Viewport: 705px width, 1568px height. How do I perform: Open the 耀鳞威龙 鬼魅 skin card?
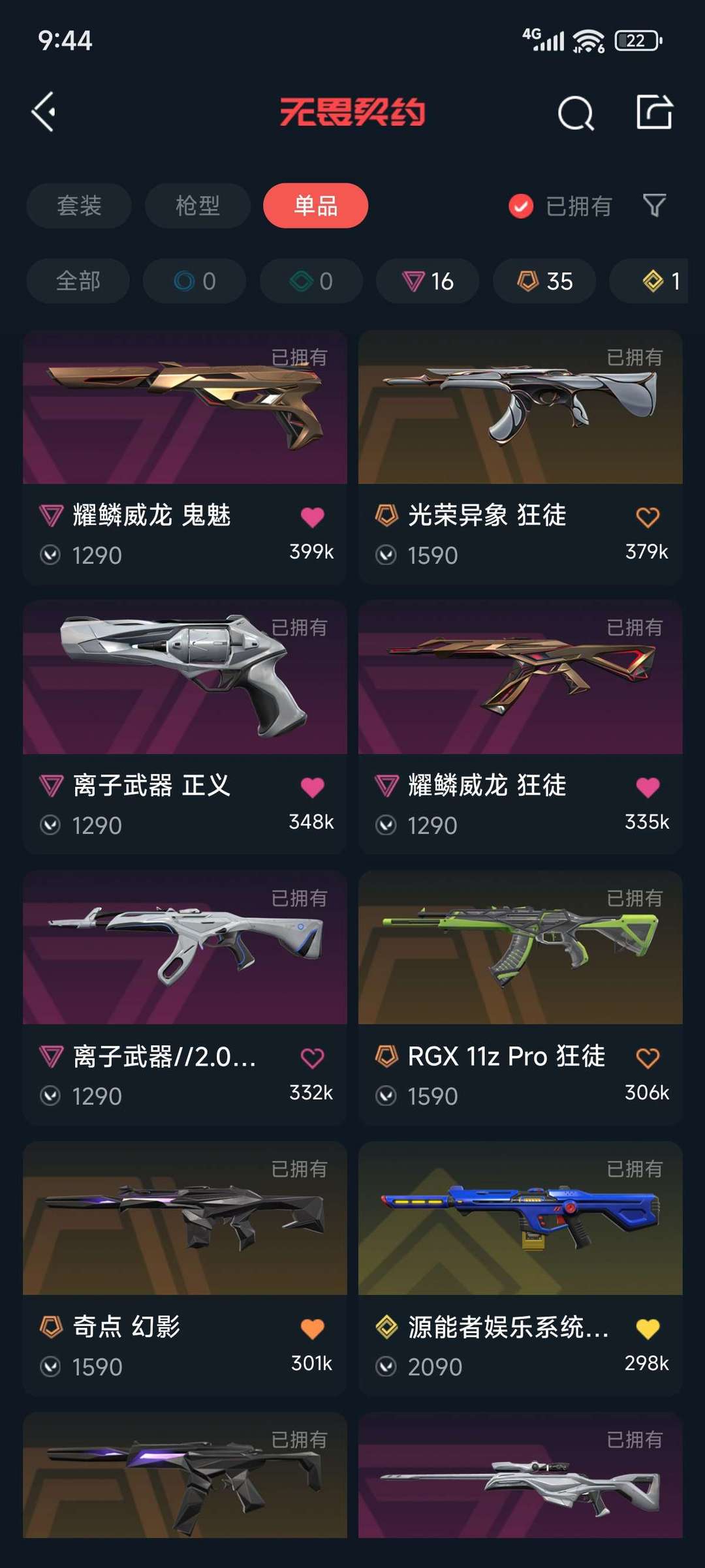pyautogui.click(x=185, y=457)
